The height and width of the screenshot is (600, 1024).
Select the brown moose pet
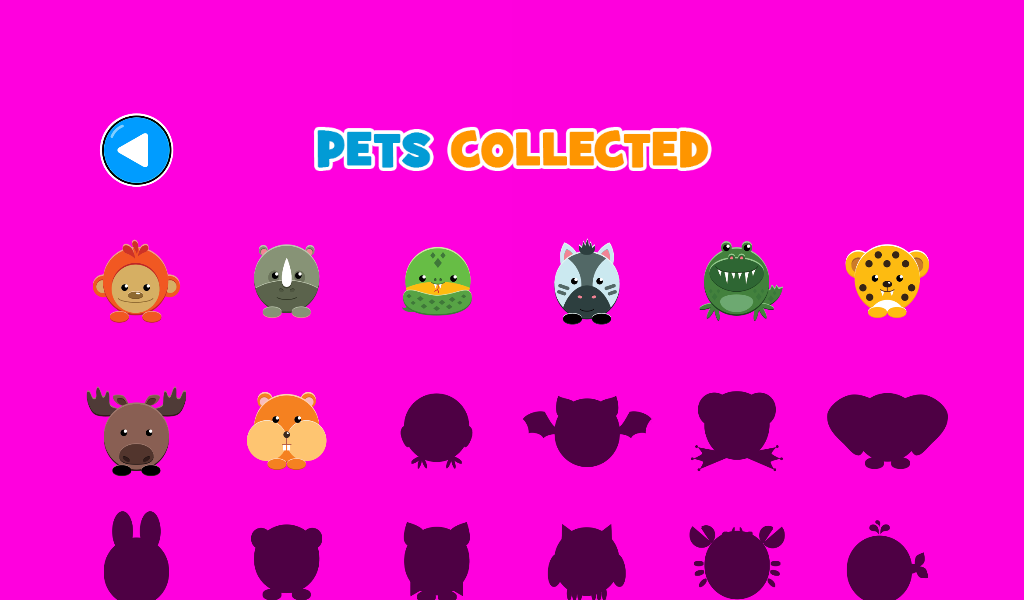[x=136, y=431]
